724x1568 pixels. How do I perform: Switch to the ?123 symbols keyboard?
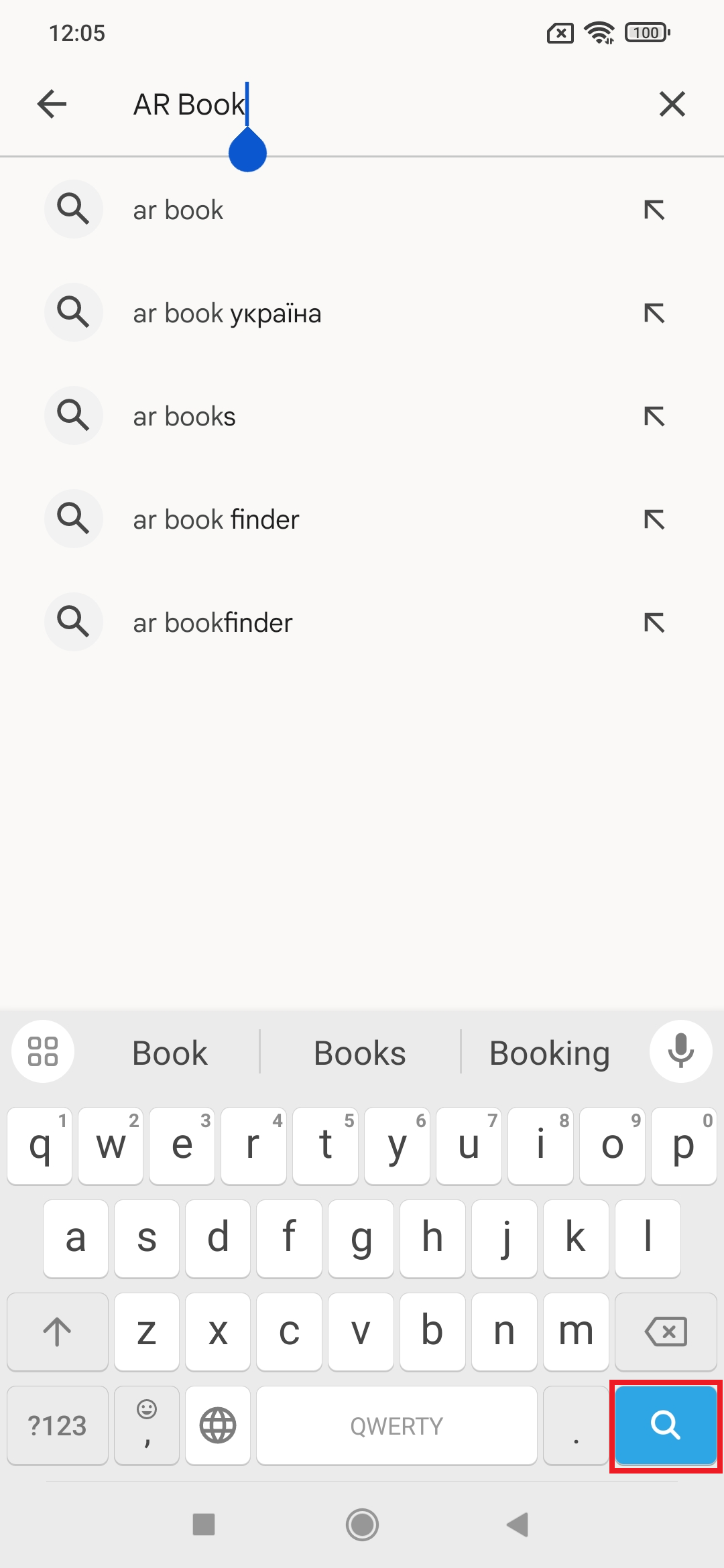(x=58, y=1425)
